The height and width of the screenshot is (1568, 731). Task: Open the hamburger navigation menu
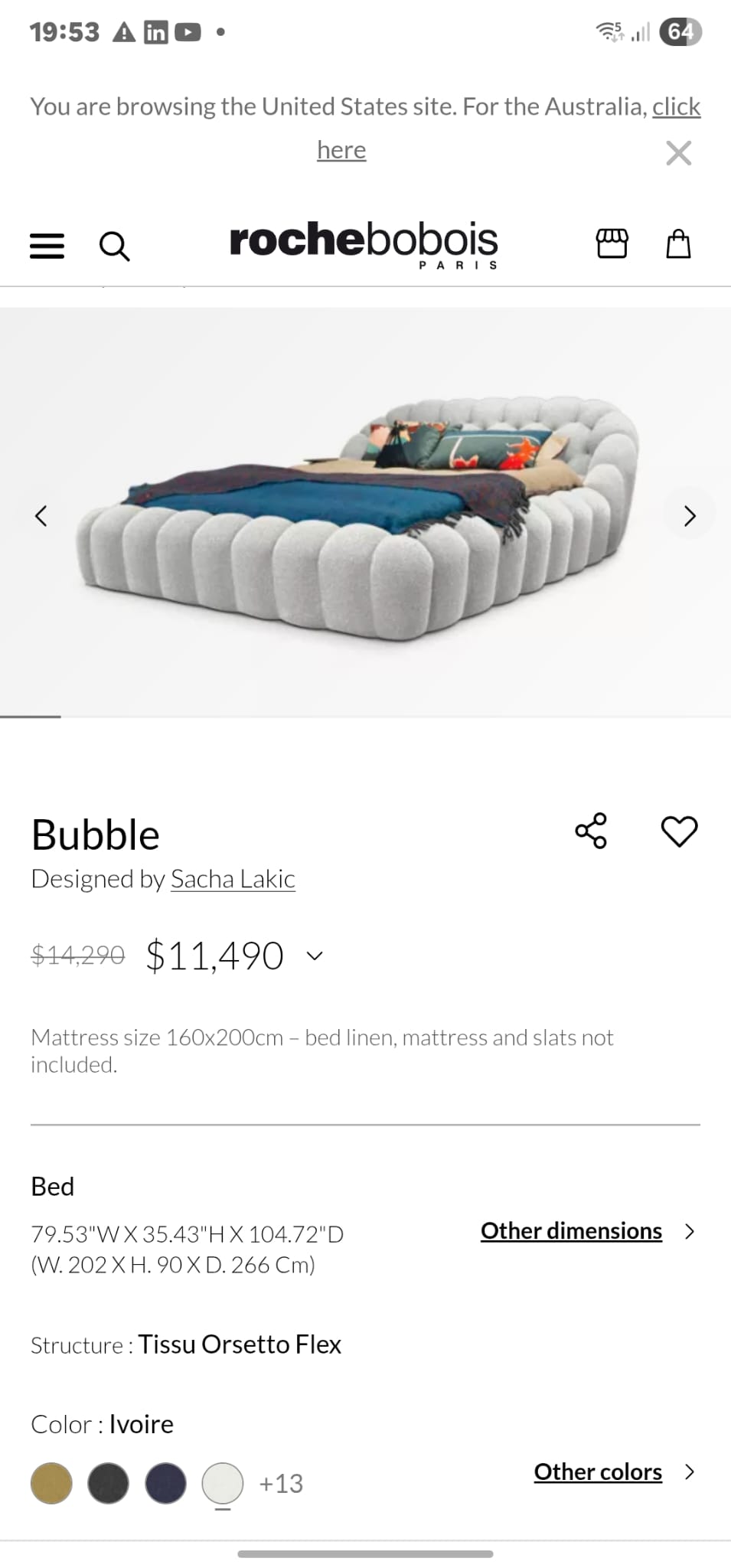click(x=46, y=245)
